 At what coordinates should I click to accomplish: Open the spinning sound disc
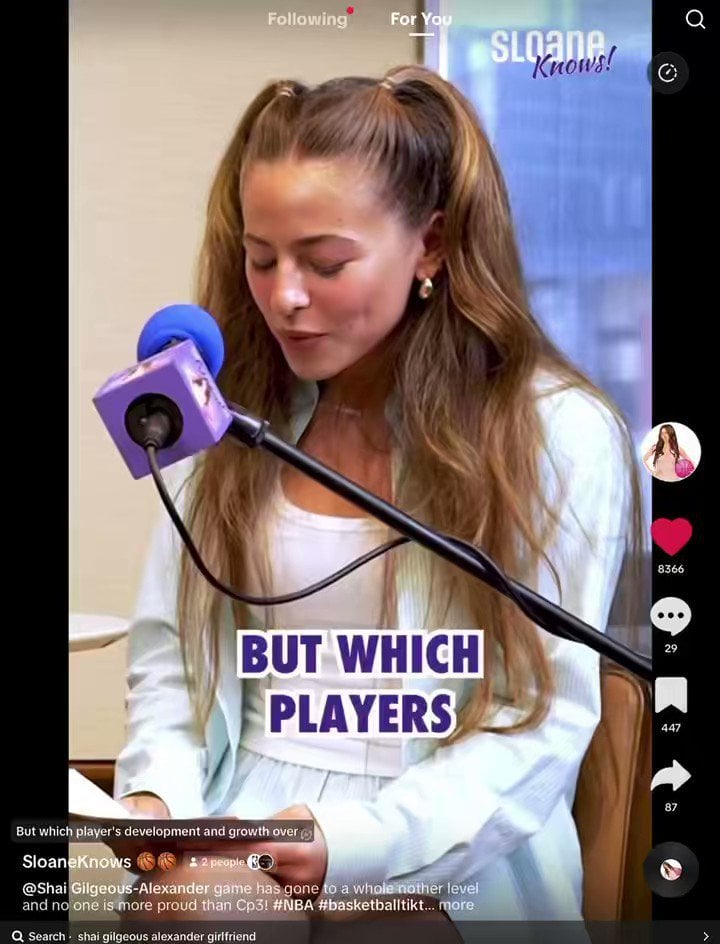tap(671, 870)
